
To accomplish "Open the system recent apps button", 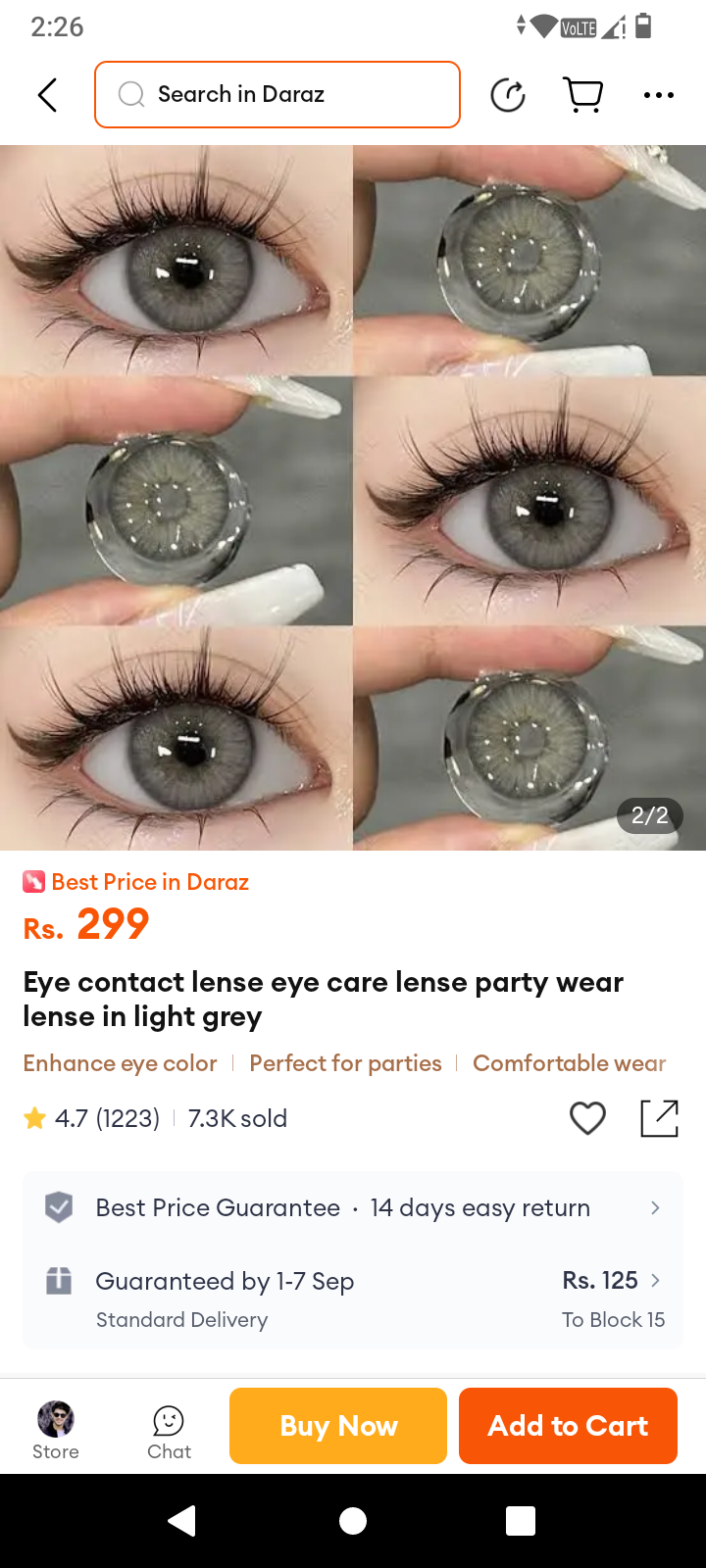I will 520,1521.
